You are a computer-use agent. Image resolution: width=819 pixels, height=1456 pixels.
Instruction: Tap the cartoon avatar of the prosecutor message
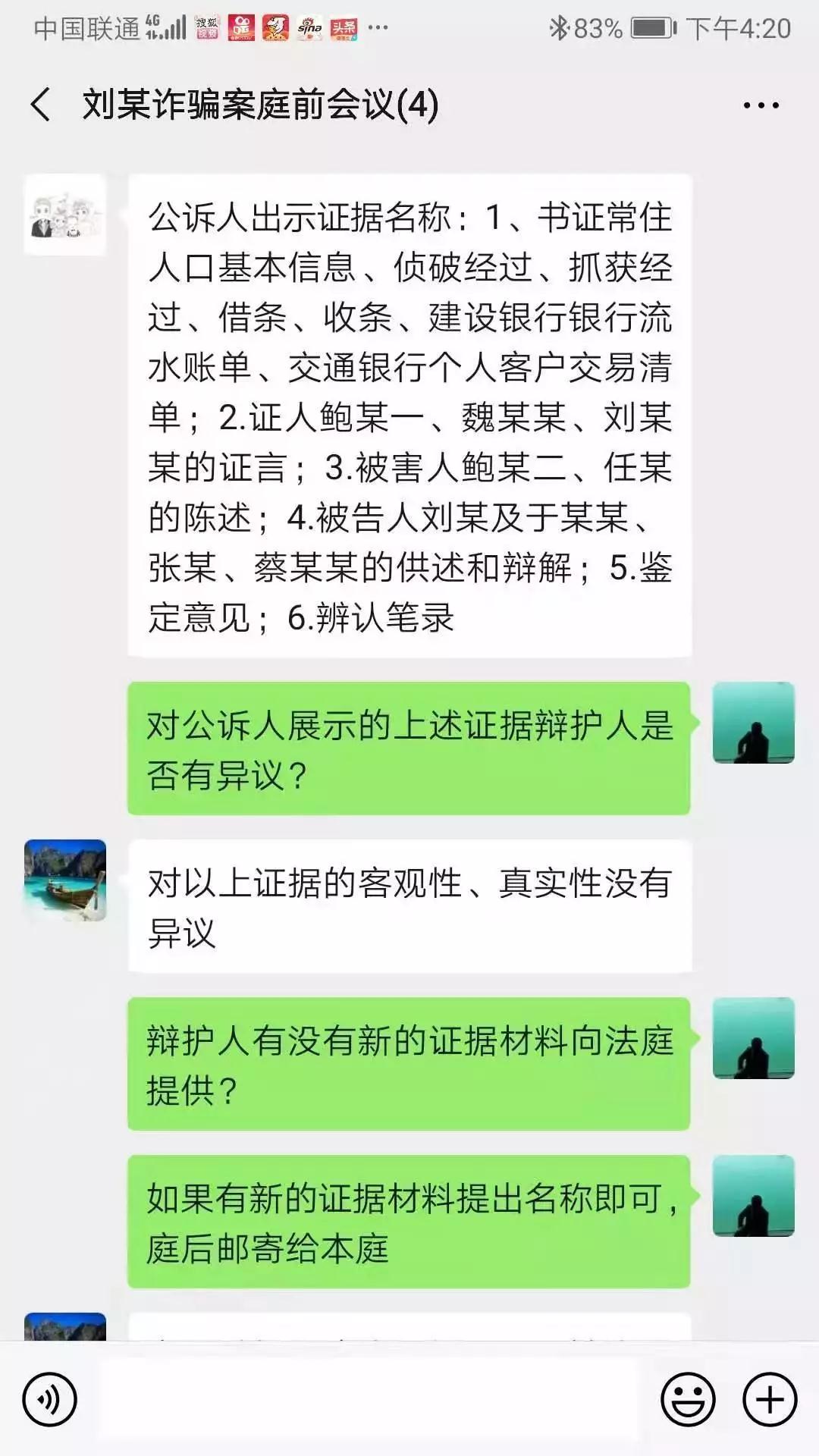point(65,215)
